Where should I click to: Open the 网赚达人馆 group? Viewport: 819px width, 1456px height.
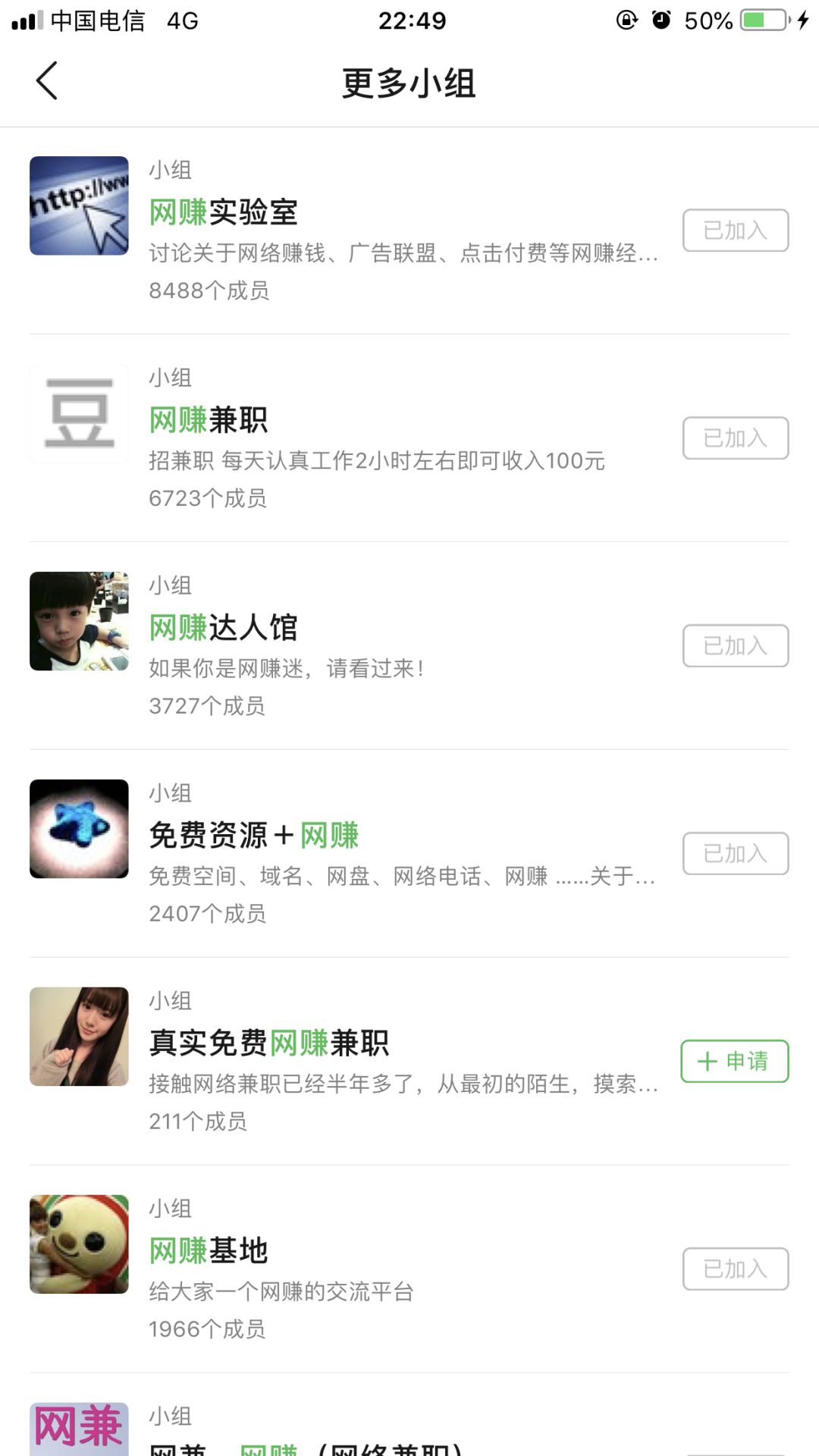pos(223,629)
